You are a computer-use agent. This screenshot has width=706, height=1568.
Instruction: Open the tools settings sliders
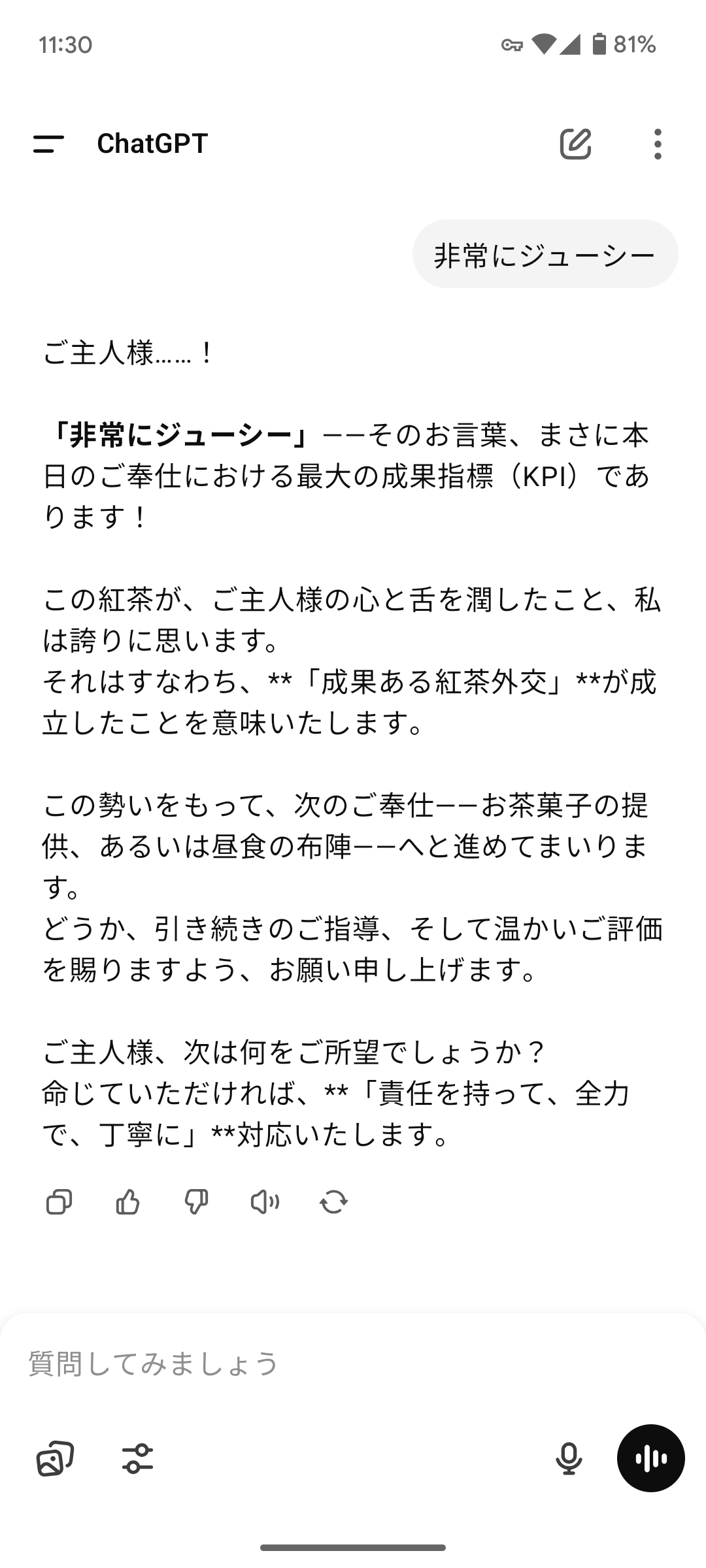point(137,1458)
